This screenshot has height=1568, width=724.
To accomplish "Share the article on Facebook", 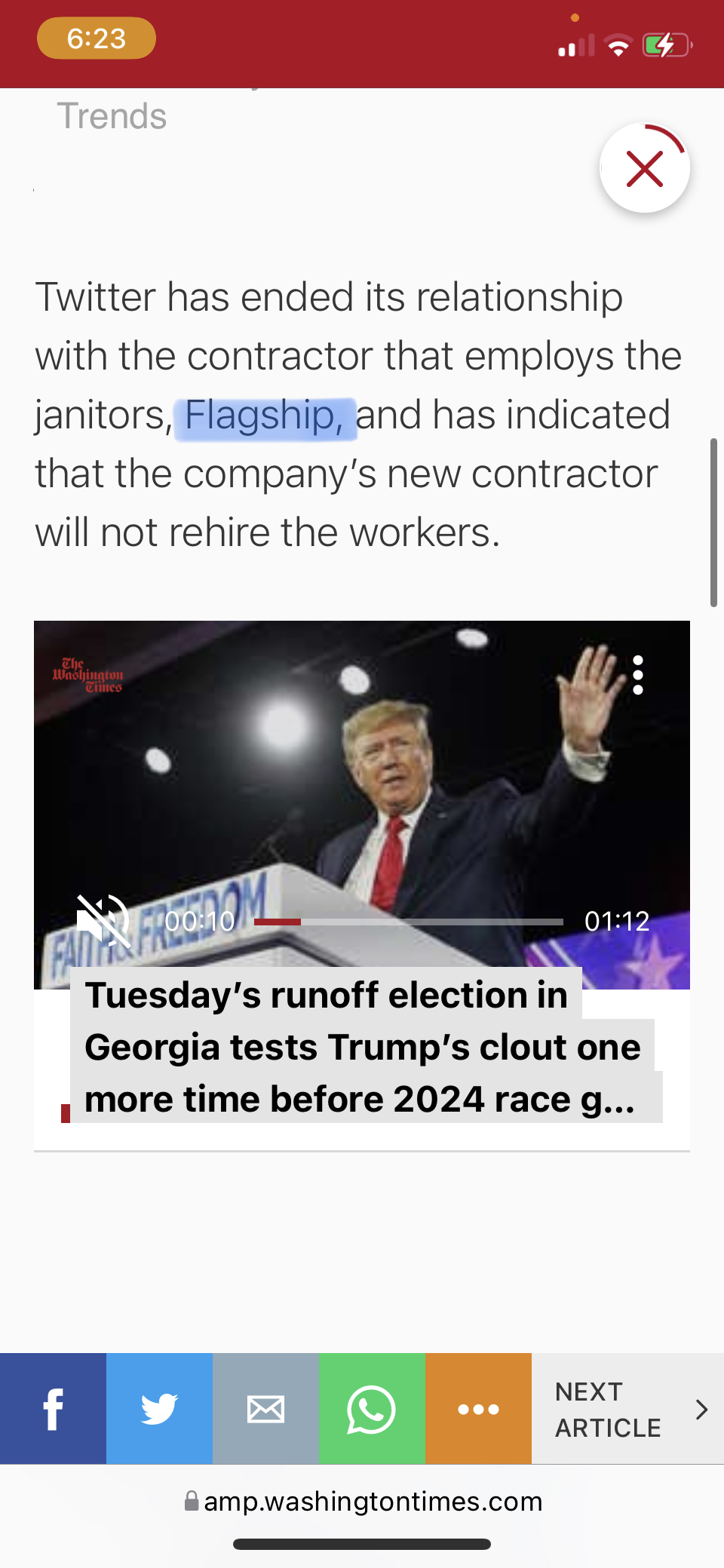I will click(x=53, y=1408).
